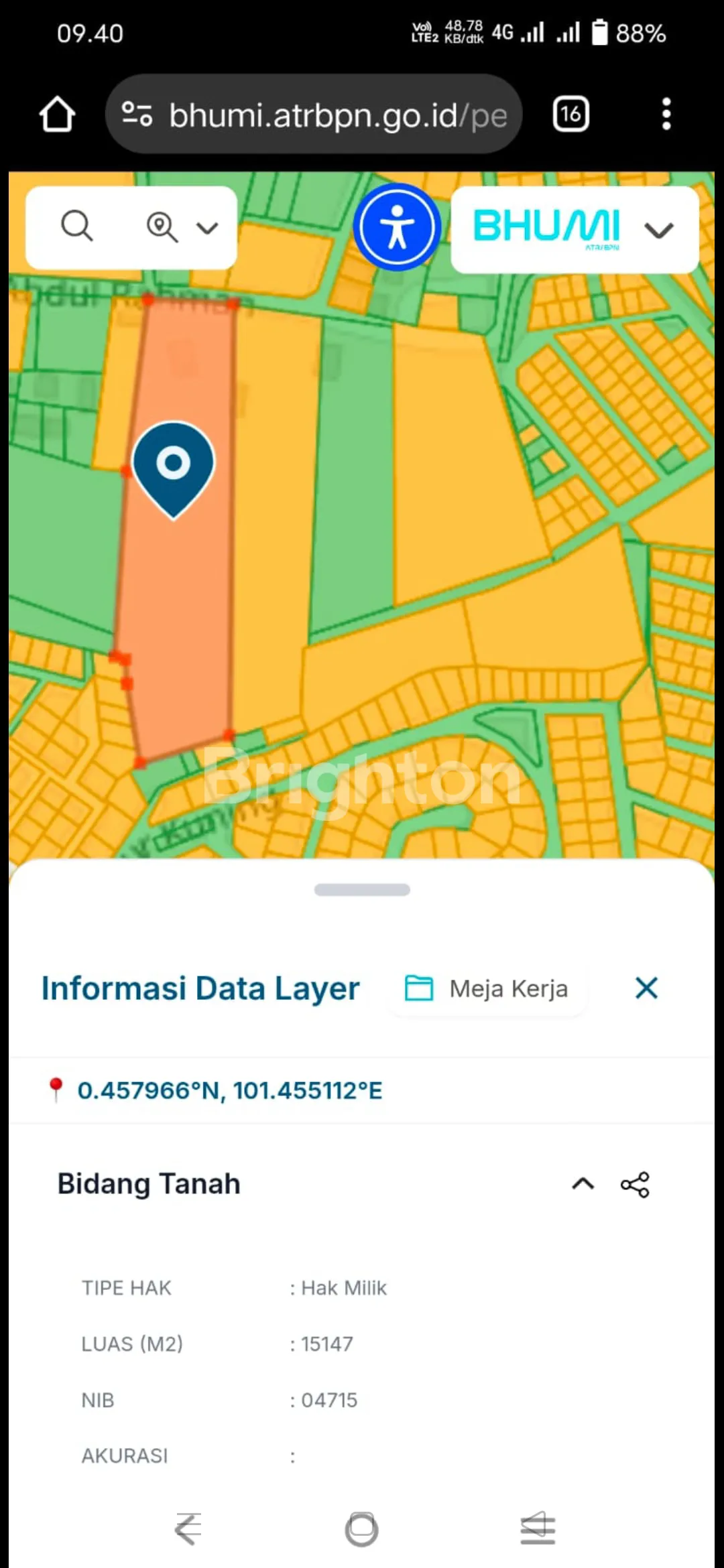The image size is (724, 1568).
Task: Open the browser overflow menu
Action: point(666,115)
